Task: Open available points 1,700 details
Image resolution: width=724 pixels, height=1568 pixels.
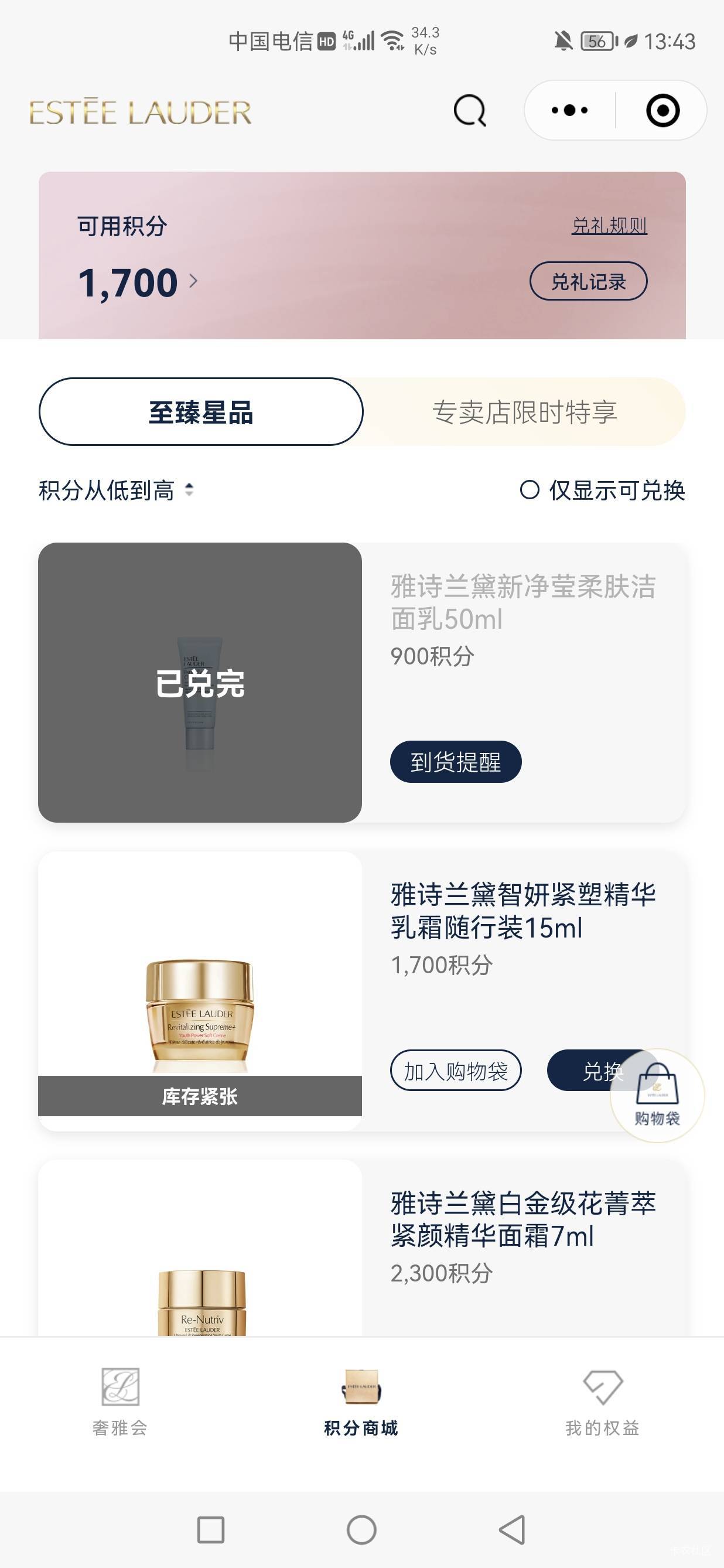Action: tap(137, 283)
